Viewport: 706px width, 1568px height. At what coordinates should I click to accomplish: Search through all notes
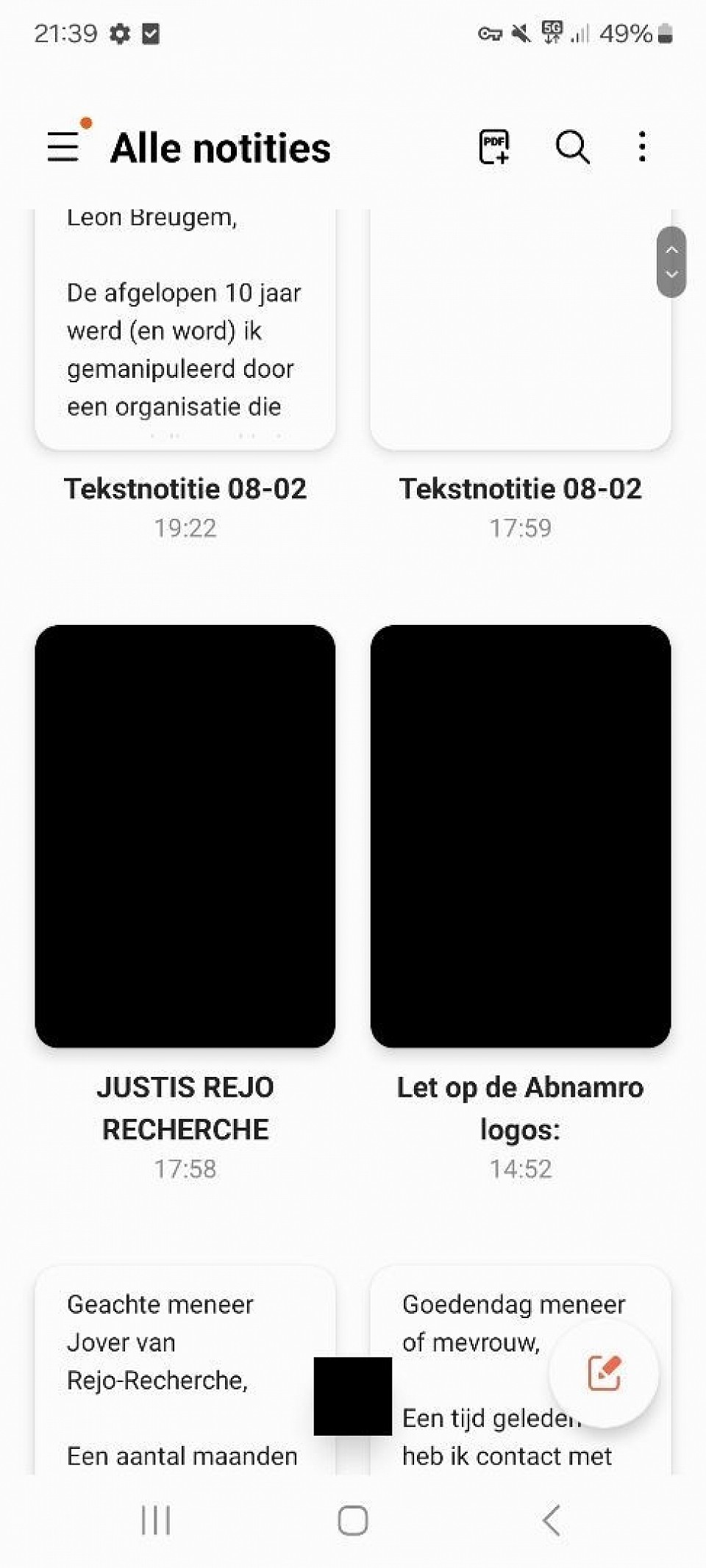[572, 146]
